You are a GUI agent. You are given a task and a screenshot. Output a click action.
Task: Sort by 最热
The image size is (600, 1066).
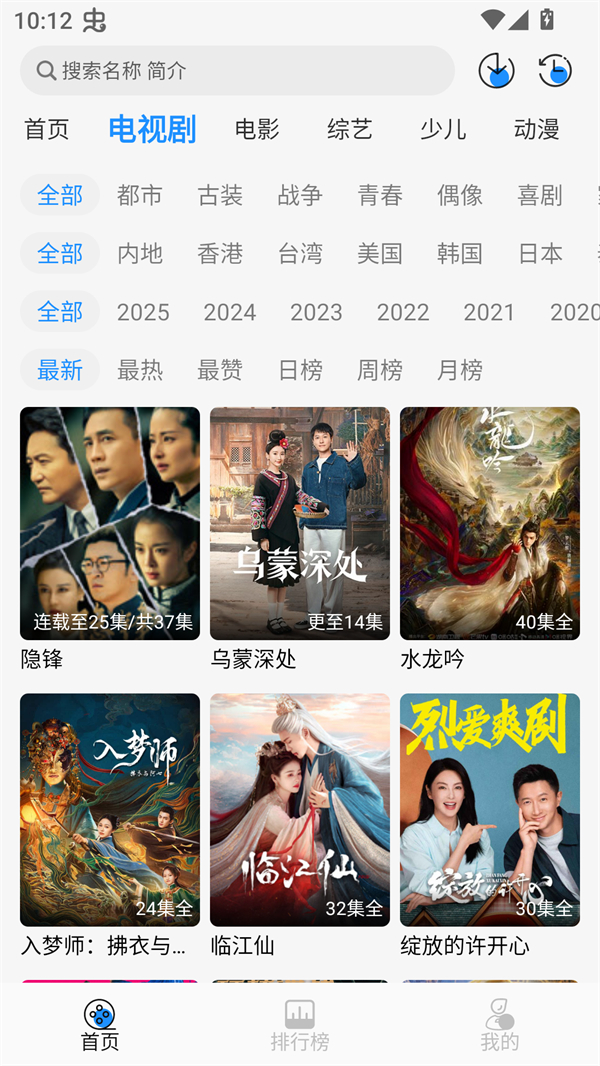tap(140, 370)
